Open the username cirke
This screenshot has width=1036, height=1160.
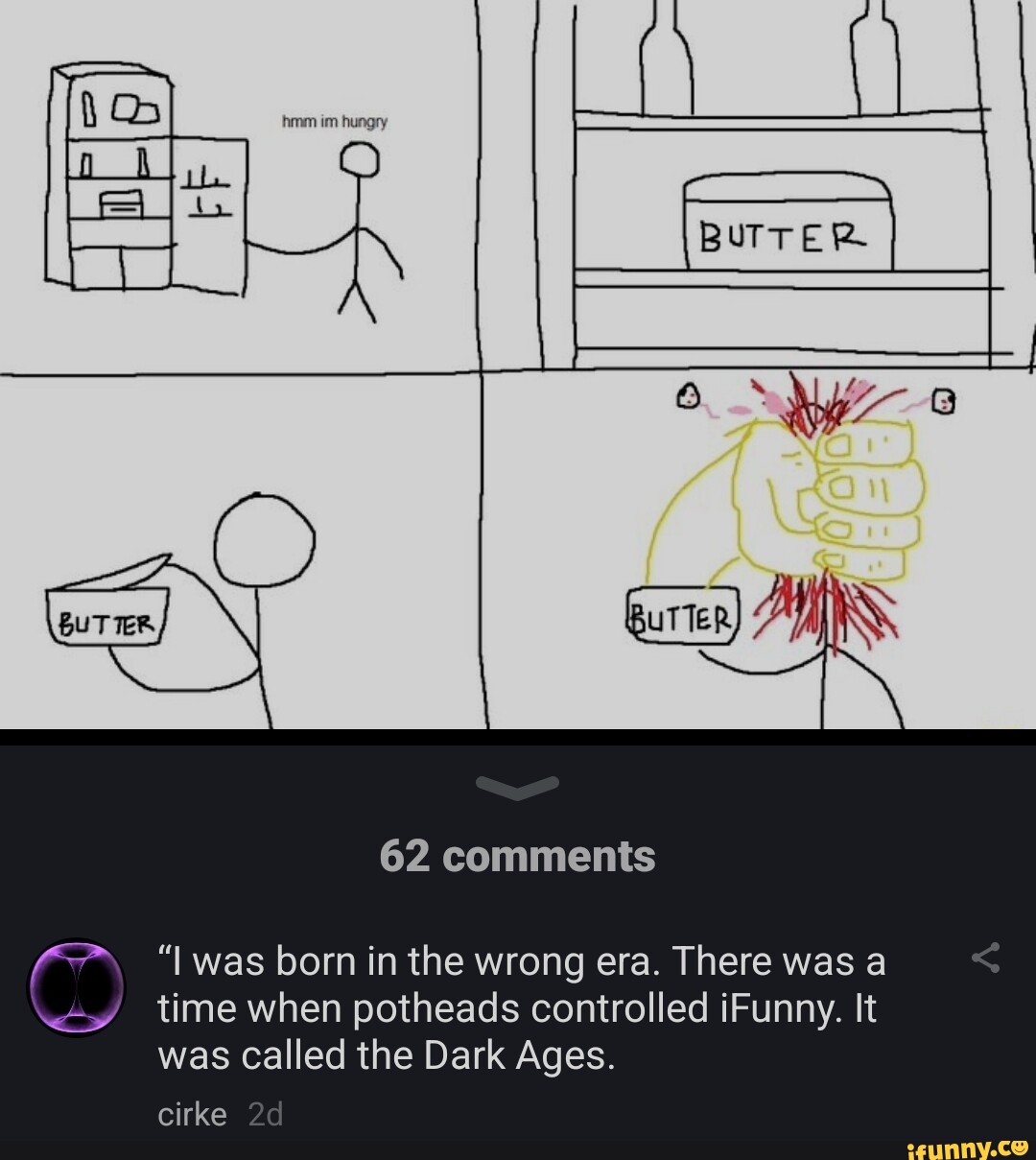pyautogui.click(x=192, y=1114)
